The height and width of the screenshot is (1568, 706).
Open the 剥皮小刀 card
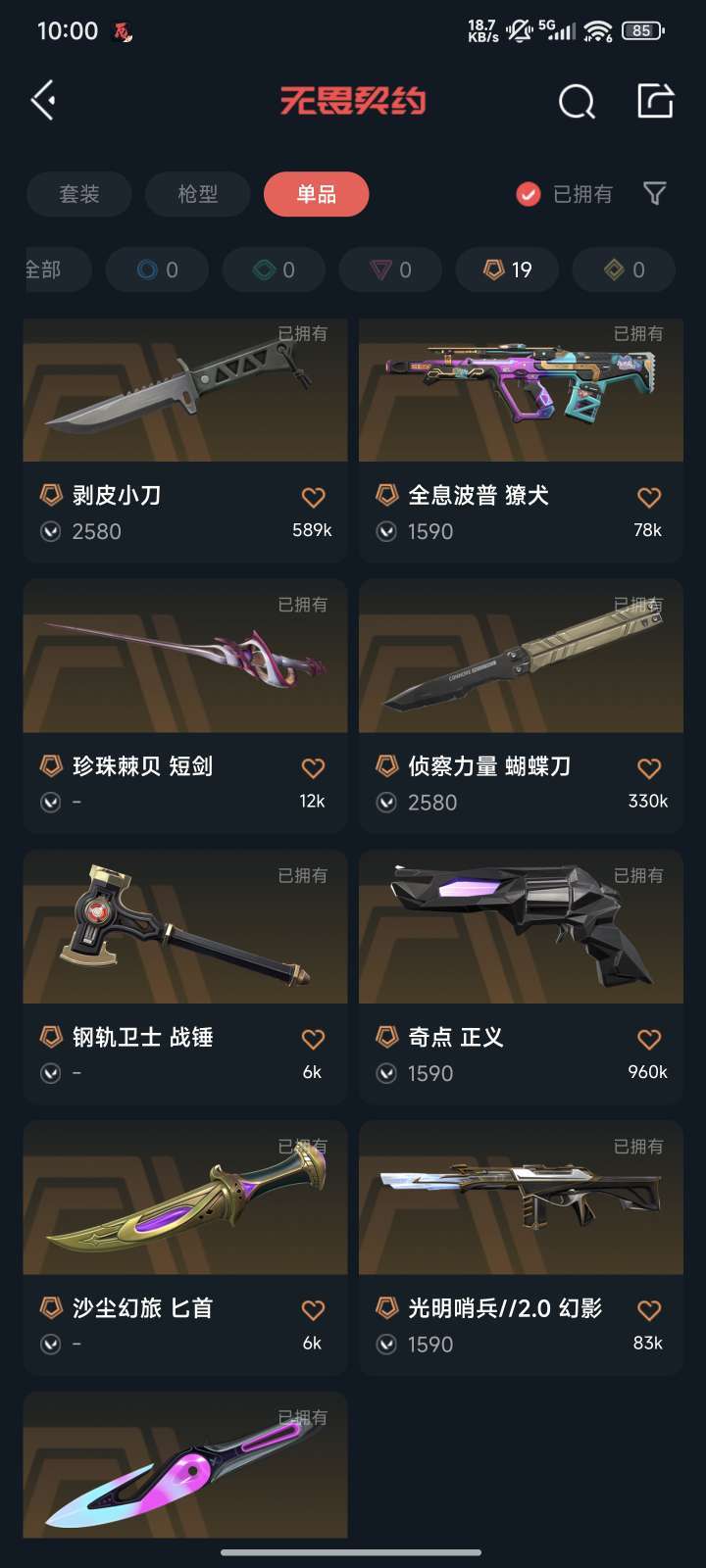coord(185,440)
